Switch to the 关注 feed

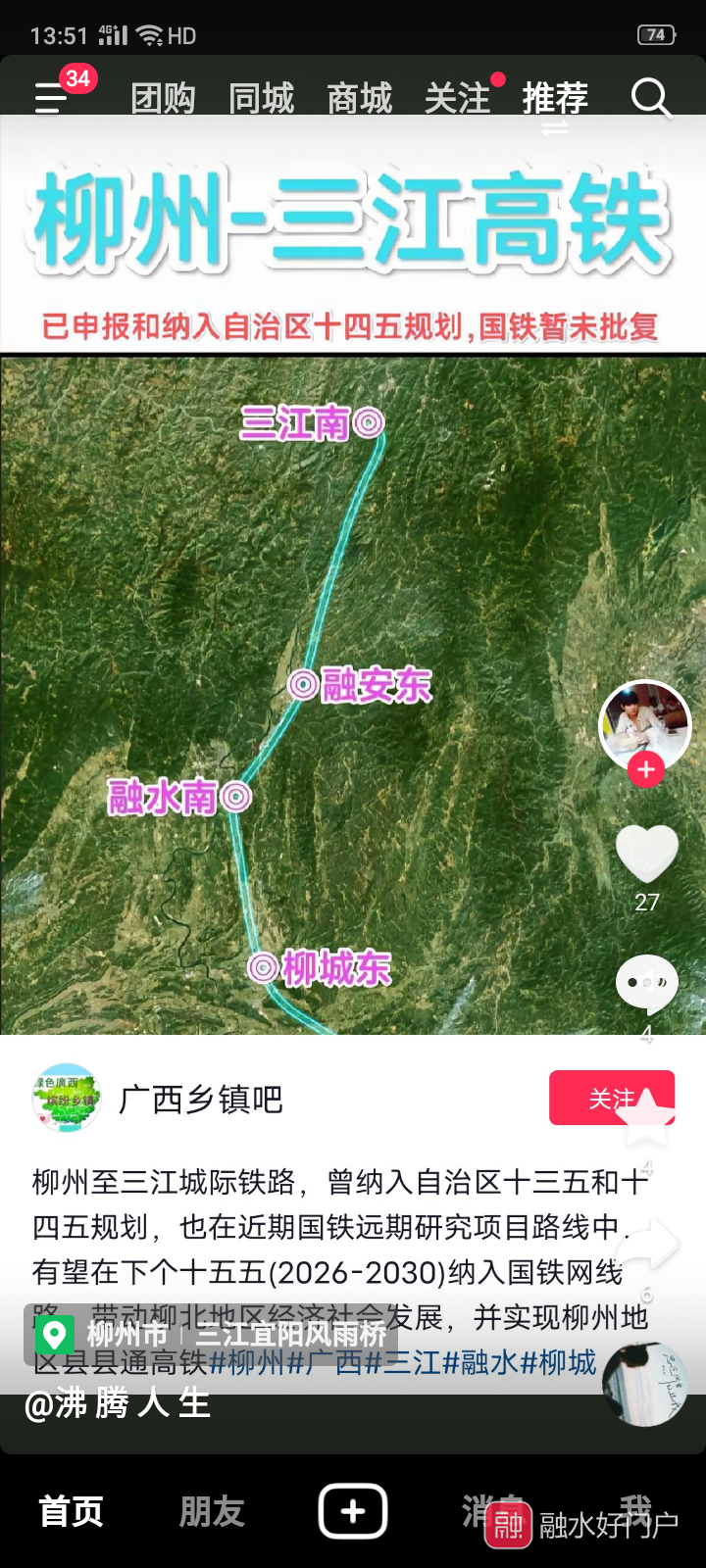coord(457,98)
